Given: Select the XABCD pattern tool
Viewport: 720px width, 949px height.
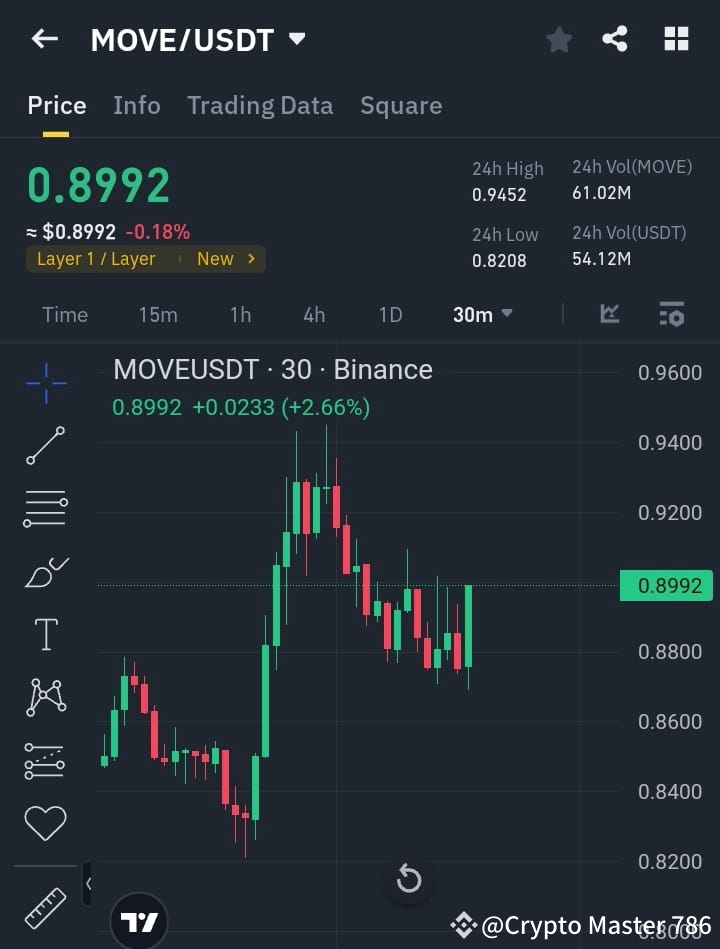Looking at the screenshot, I should (44, 696).
